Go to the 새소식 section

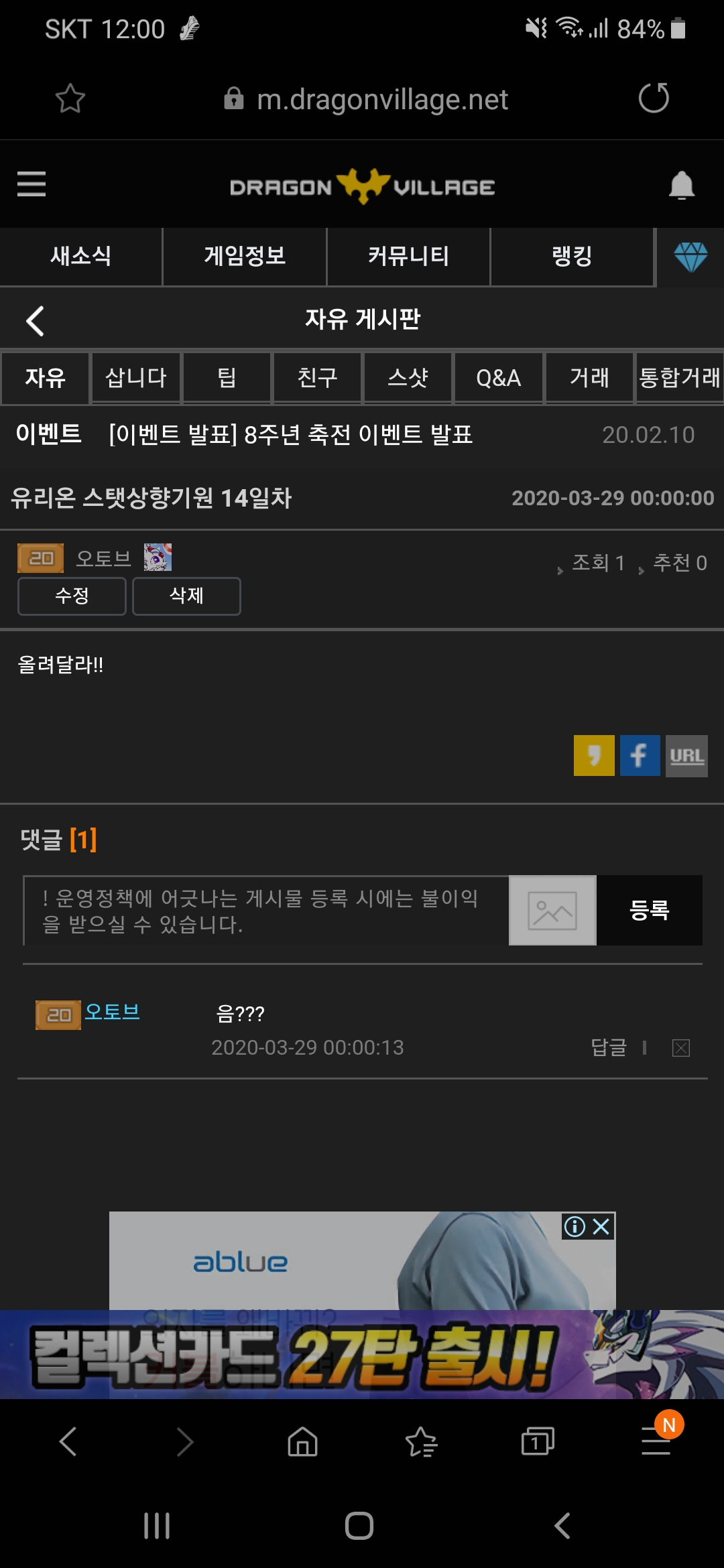pos(81,256)
